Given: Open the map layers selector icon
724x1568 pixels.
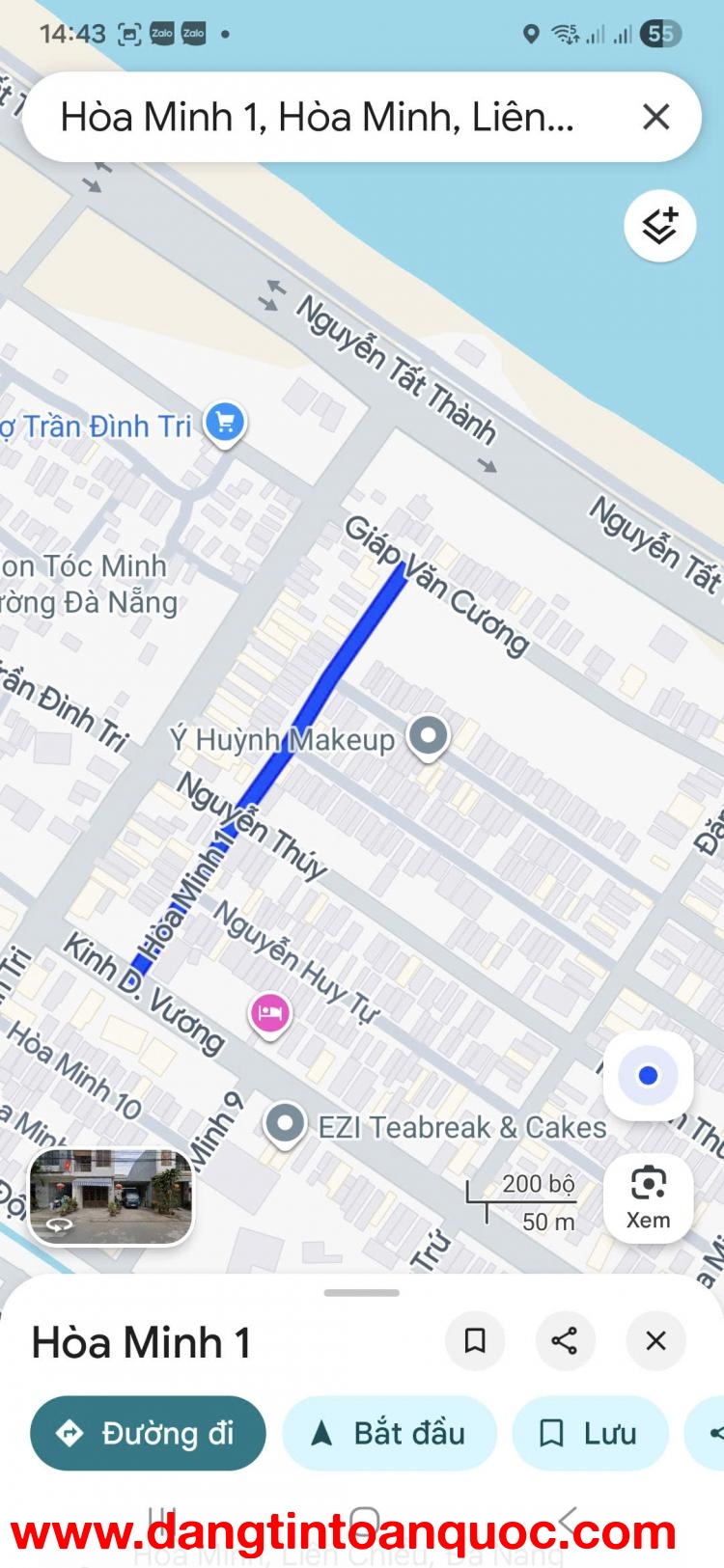Looking at the screenshot, I should click(x=660, y=224).
